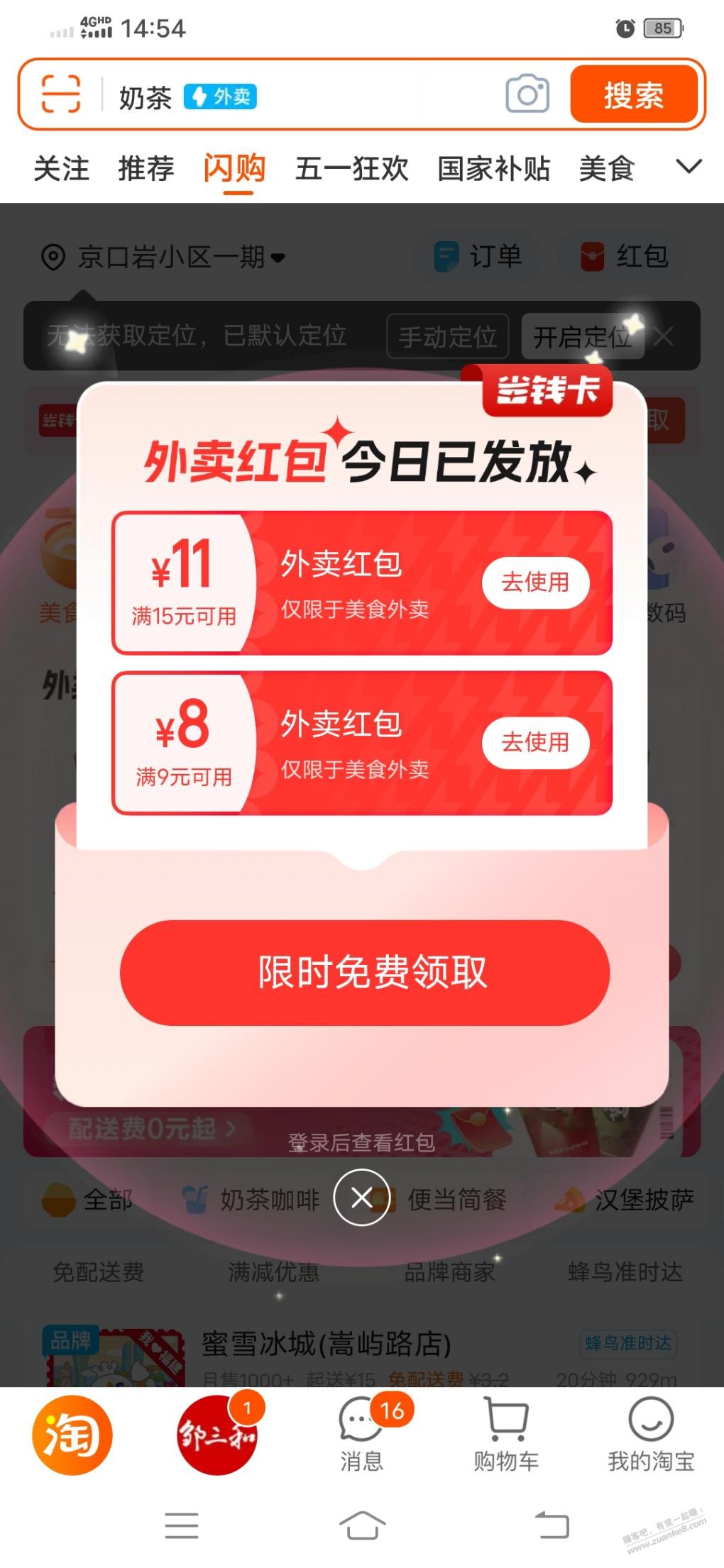Switch to the 五一狂欢 tab
The image size is (724, 1568).
tap(351, 170)
